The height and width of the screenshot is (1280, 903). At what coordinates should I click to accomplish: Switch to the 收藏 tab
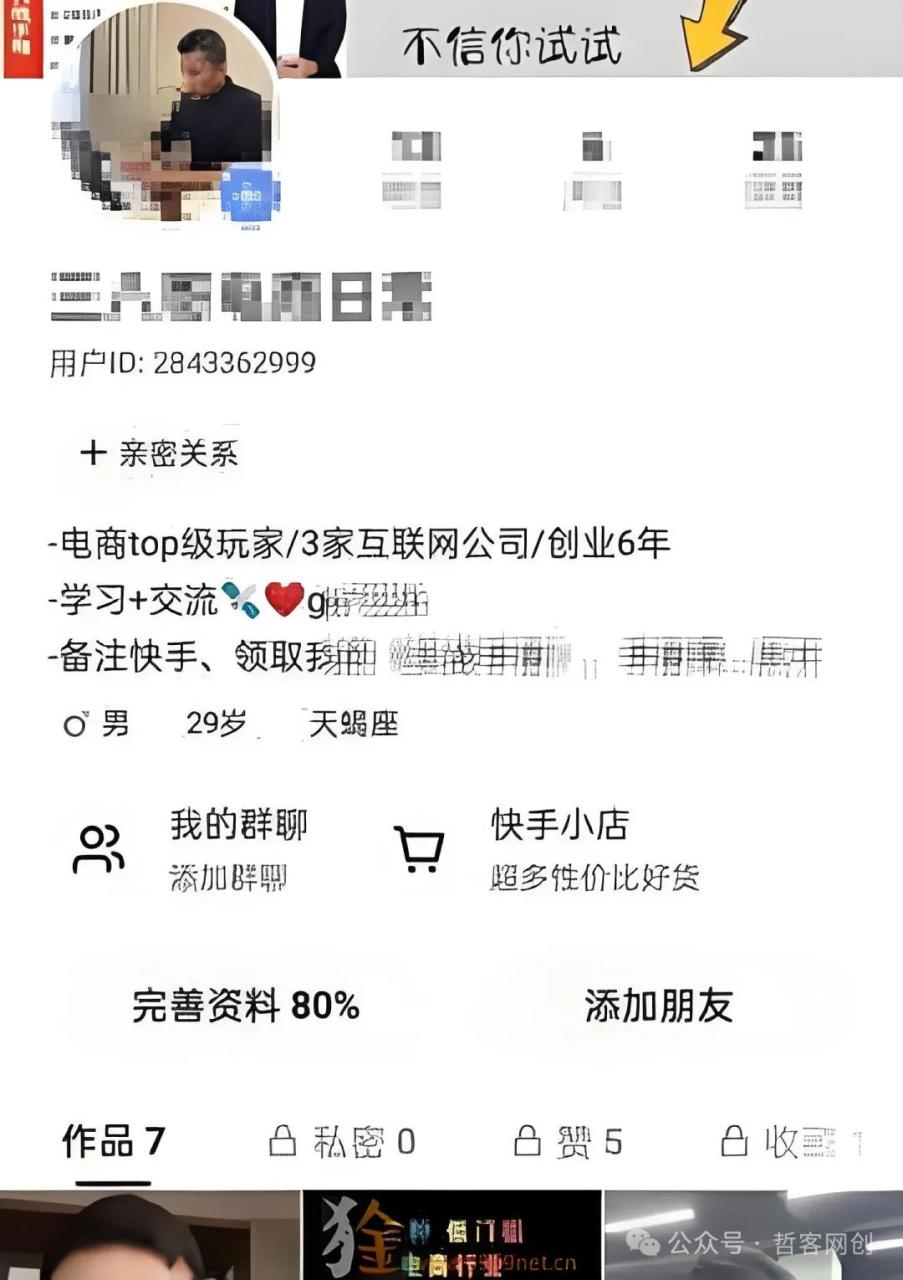(x=790, y=1141)
